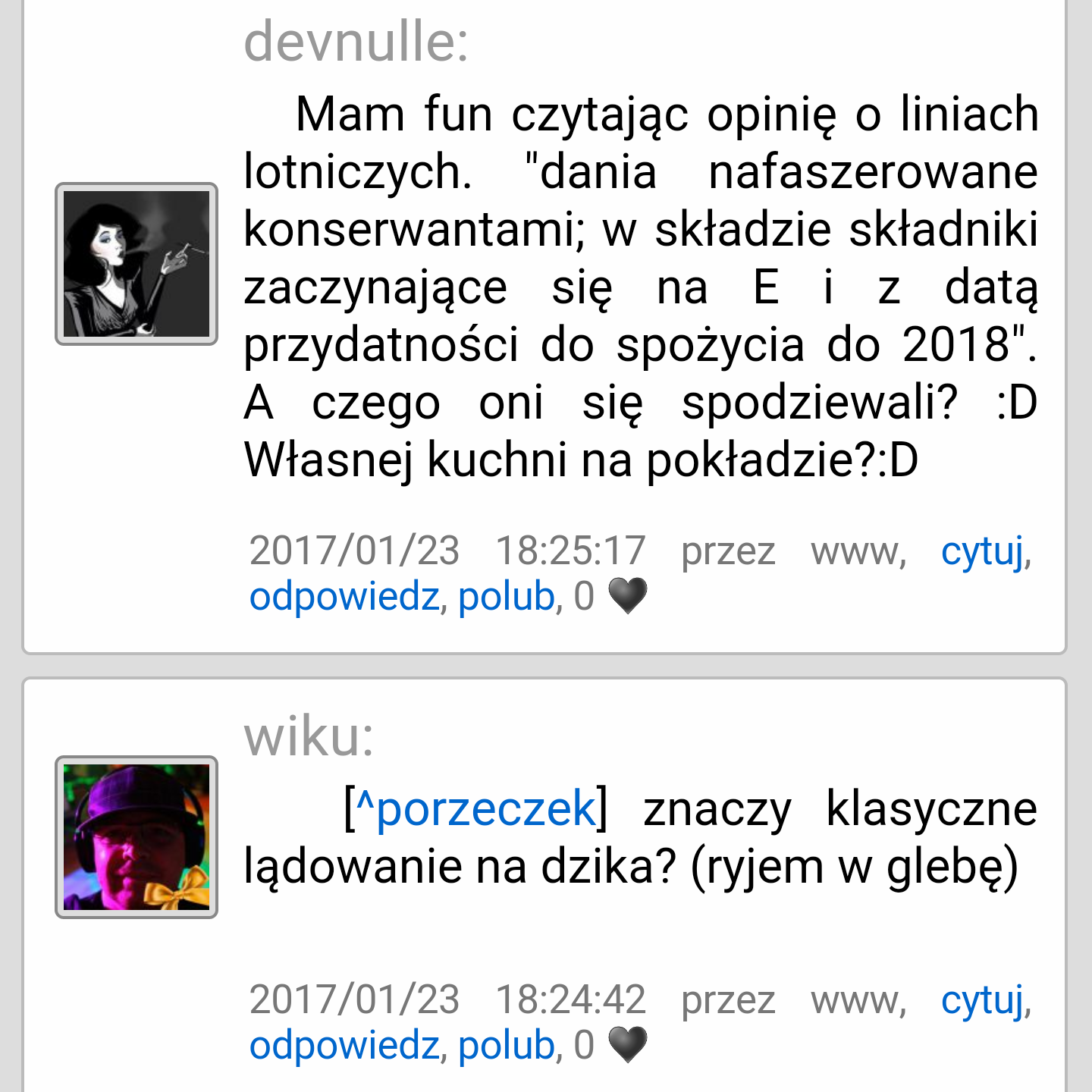Image resolution: width=1092 pixels, height=1092 pixels.
Task: Open wiku's avatar picture
Action: (x=136, y=837)
